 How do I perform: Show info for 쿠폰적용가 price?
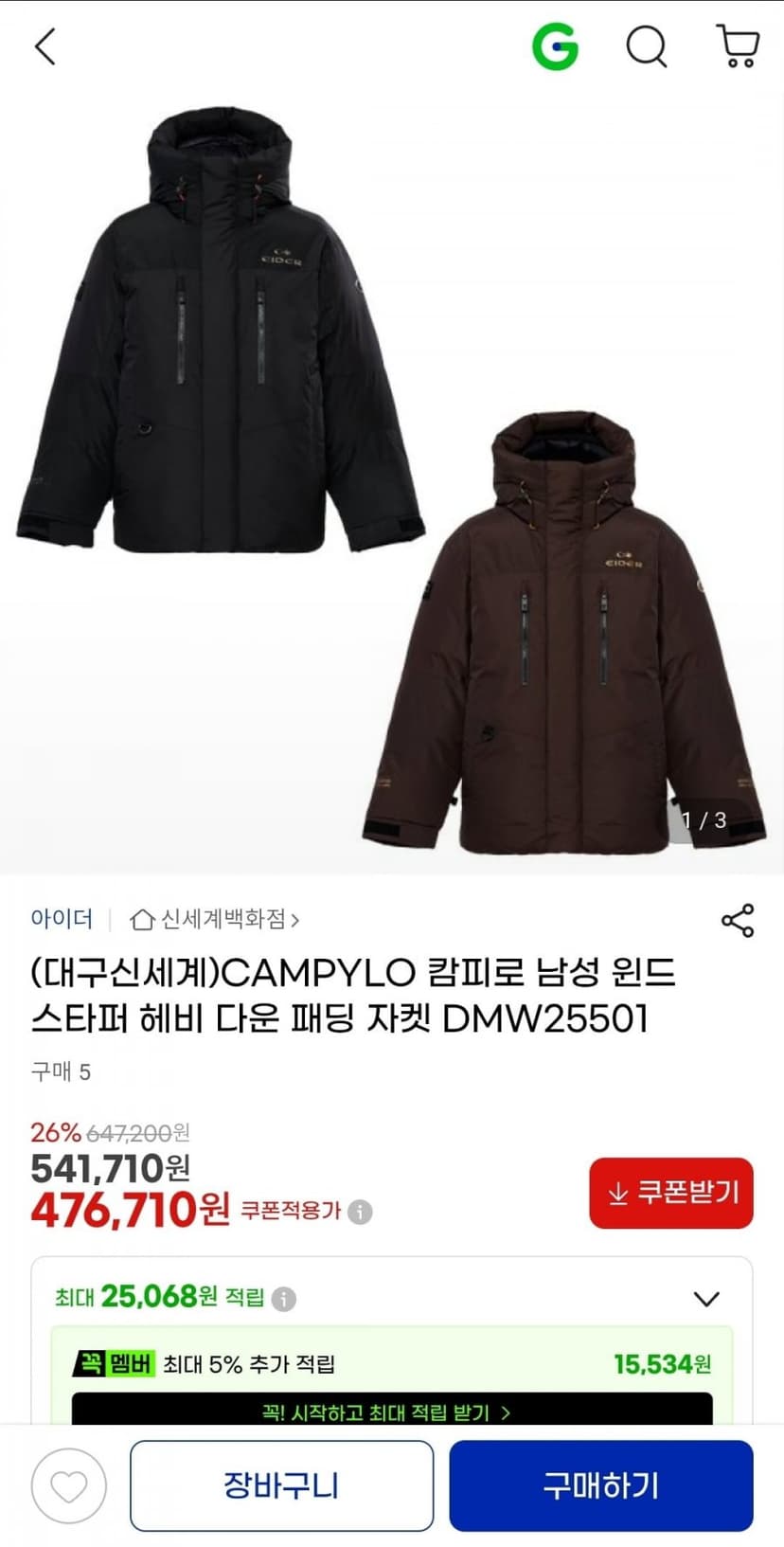point(360,1212)
